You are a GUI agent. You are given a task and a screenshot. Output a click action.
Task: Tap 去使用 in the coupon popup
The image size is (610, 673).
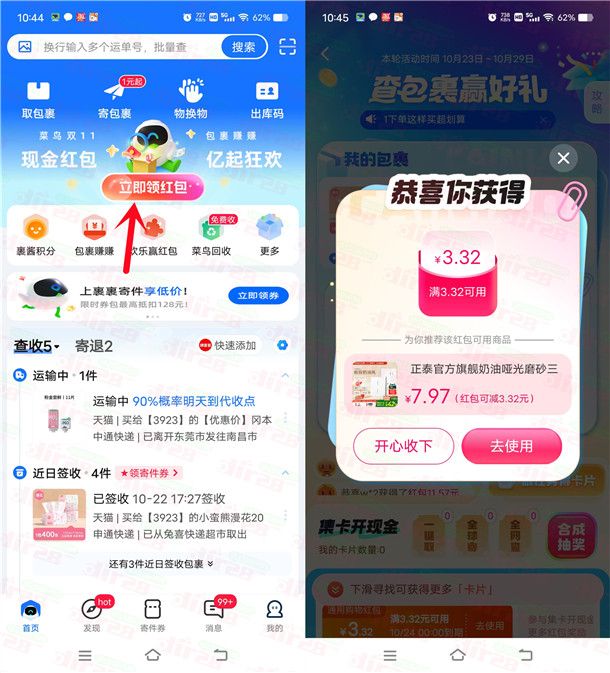pyautogui.click(x=511, y=446)
